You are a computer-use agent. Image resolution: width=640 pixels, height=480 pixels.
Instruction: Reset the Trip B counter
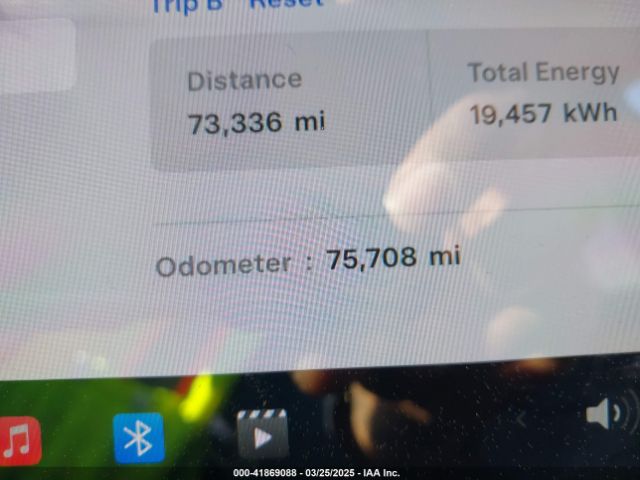coord(287,4)
